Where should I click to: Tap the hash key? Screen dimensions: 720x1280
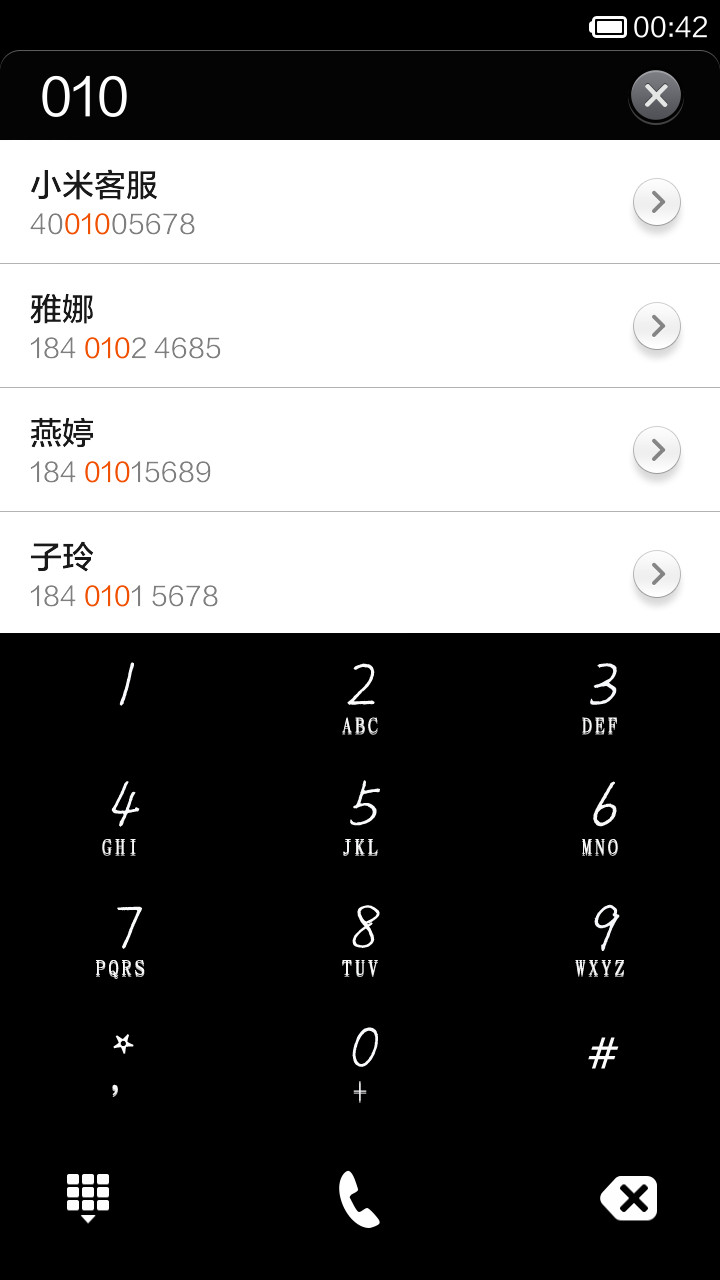(x=600, y=1062)
